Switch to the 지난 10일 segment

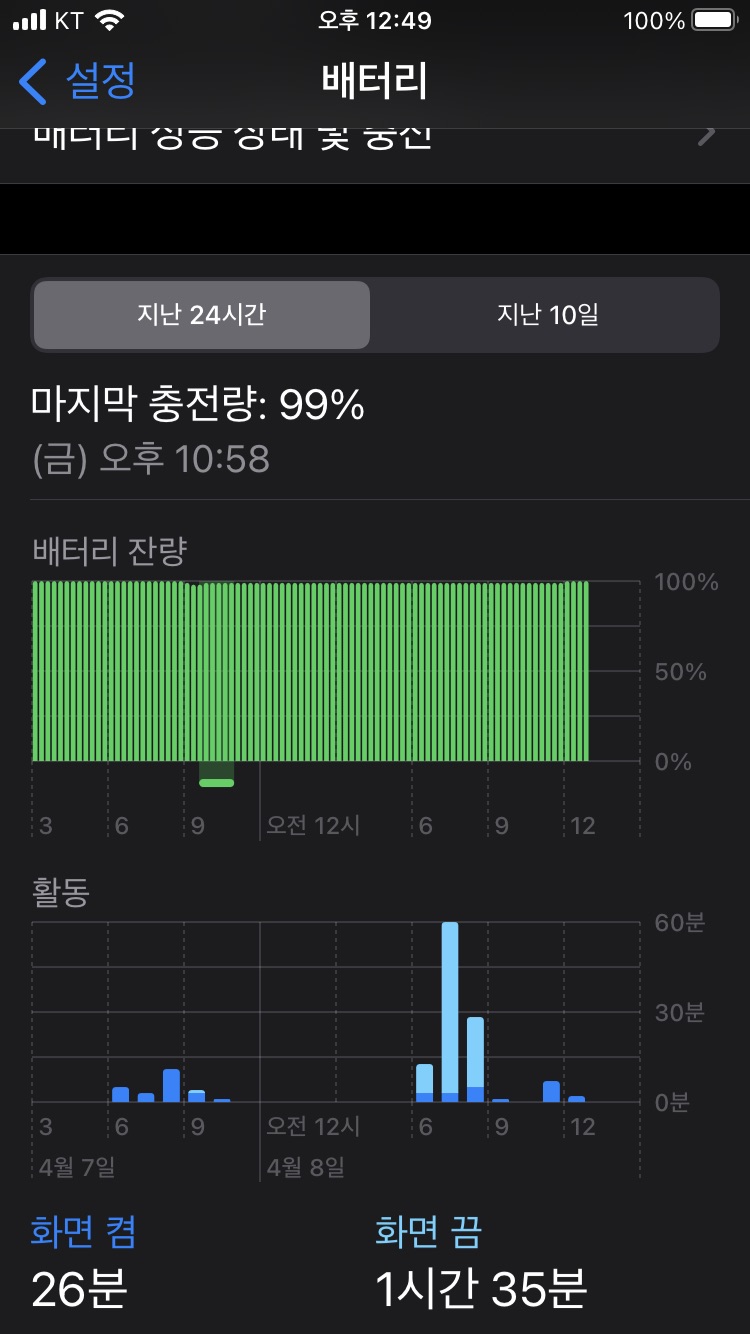[x=547, y=315]
